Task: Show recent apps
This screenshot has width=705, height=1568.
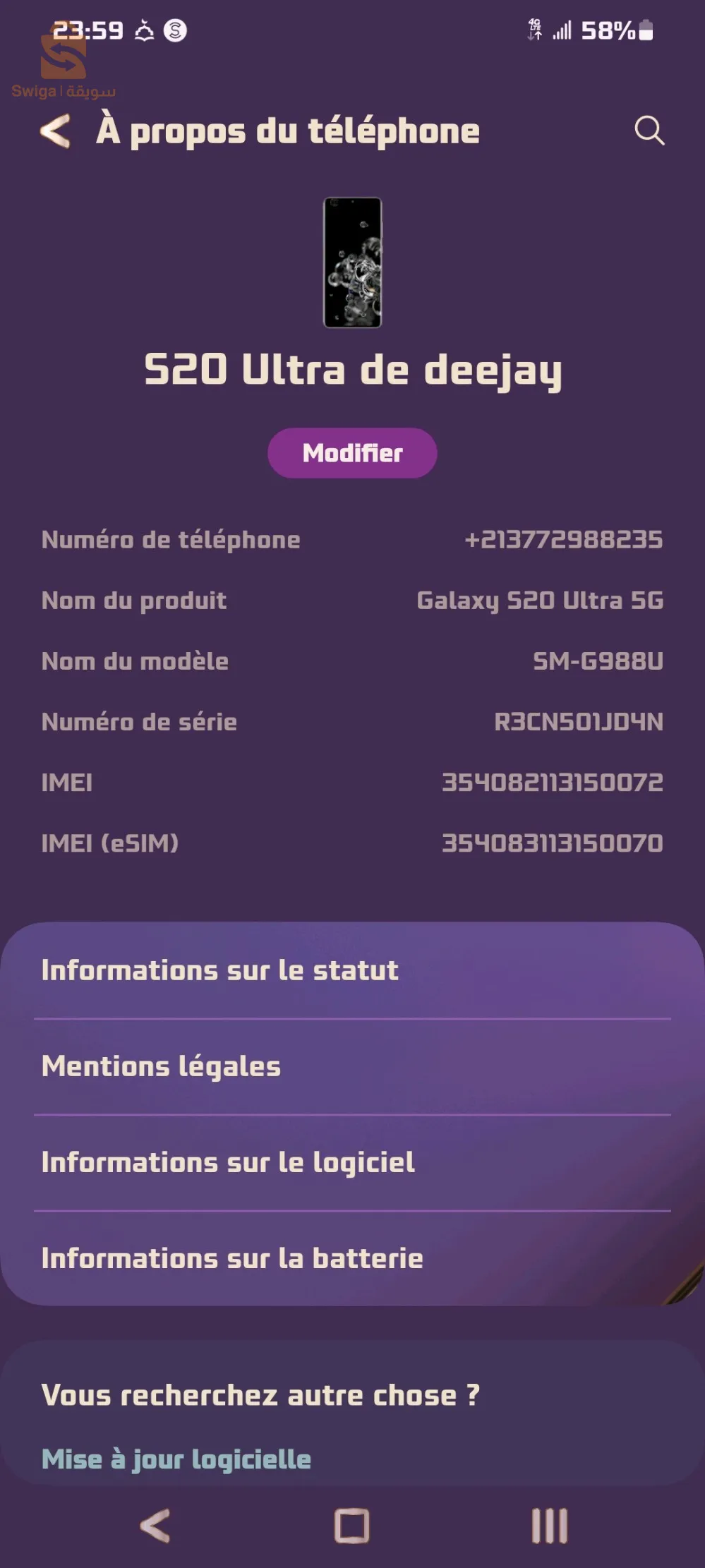Action: pyautogui.click(x=549, y=1526)
